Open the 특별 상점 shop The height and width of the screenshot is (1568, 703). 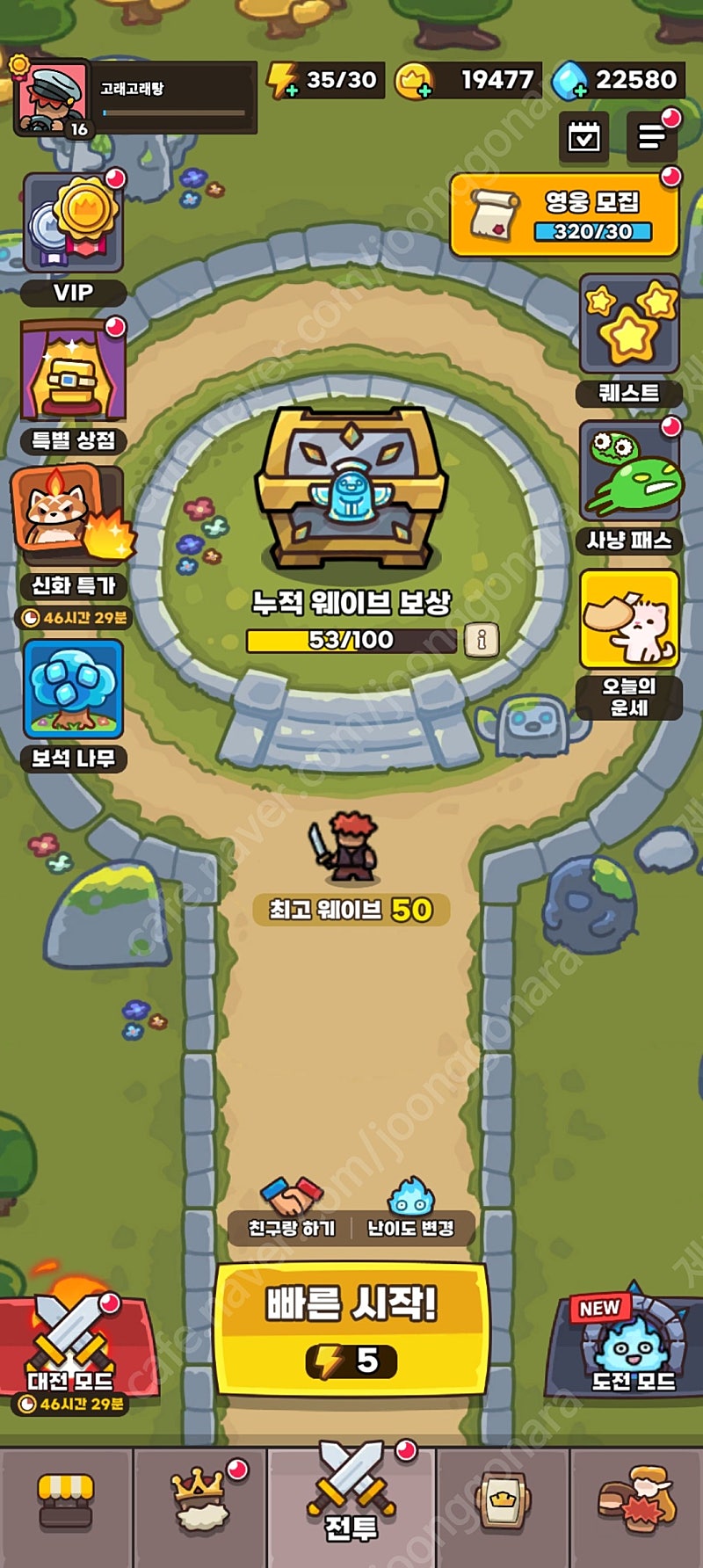pyautogui.click(x=74, y=387)
